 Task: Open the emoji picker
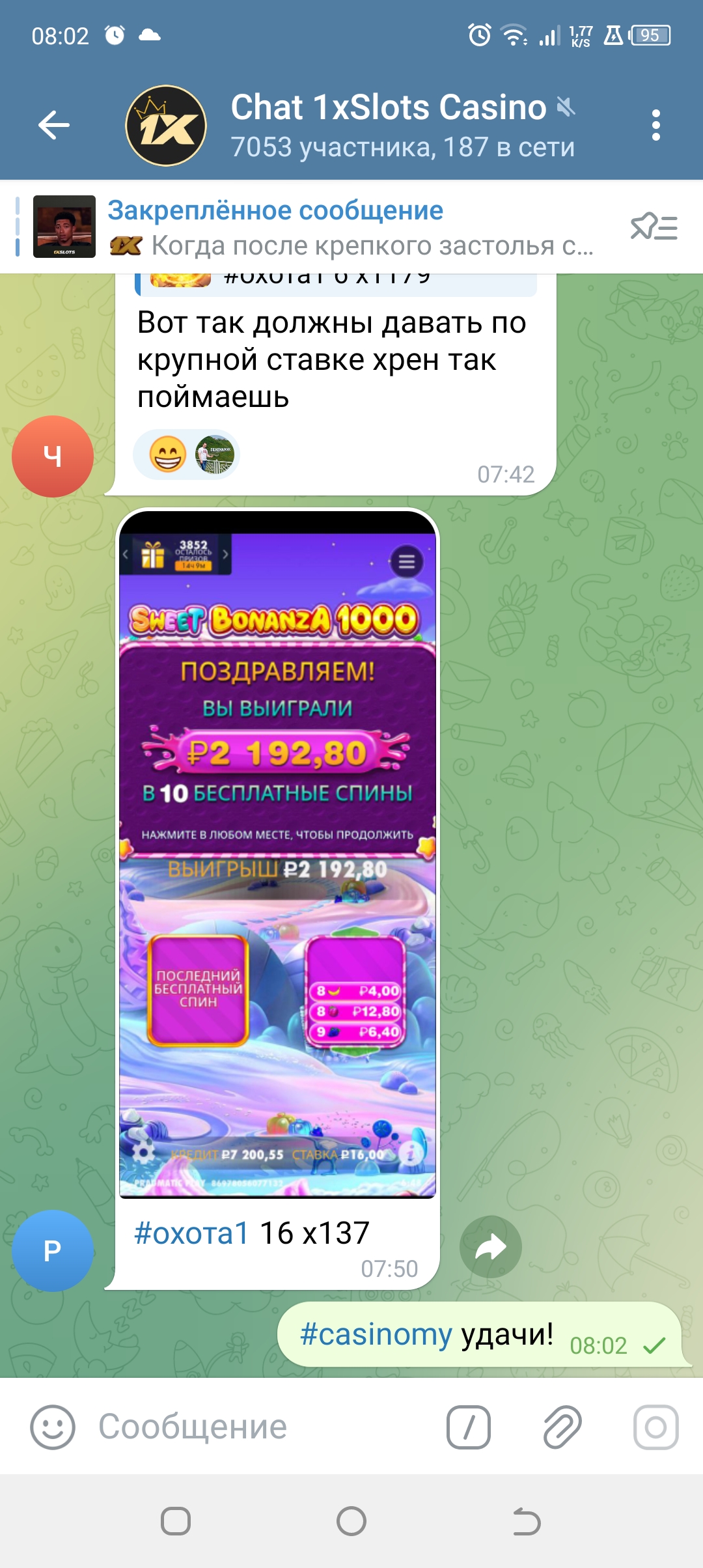pyautogui.click(x=53, y=1427)
